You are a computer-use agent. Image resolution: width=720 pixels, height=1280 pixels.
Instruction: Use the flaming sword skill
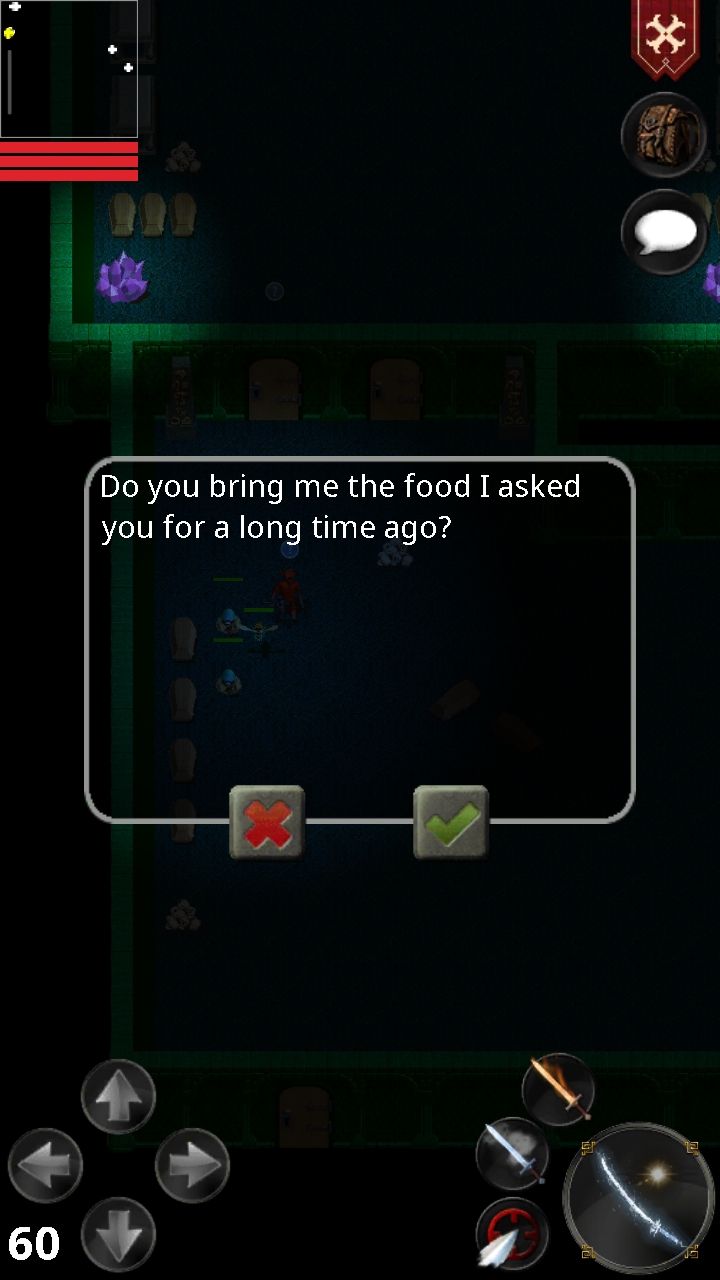(558, 1089)
